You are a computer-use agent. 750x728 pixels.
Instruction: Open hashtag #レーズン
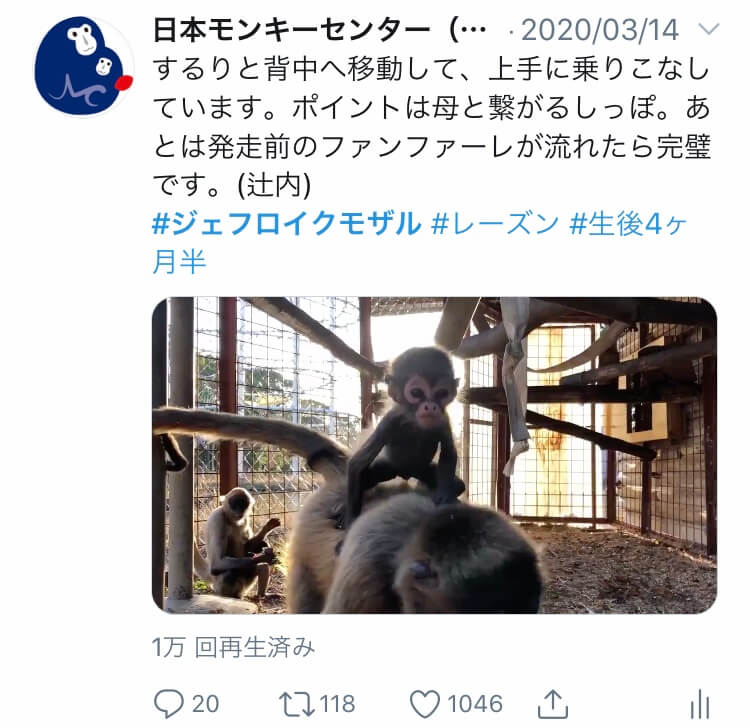pyautogui.click(x=494, y=223)
